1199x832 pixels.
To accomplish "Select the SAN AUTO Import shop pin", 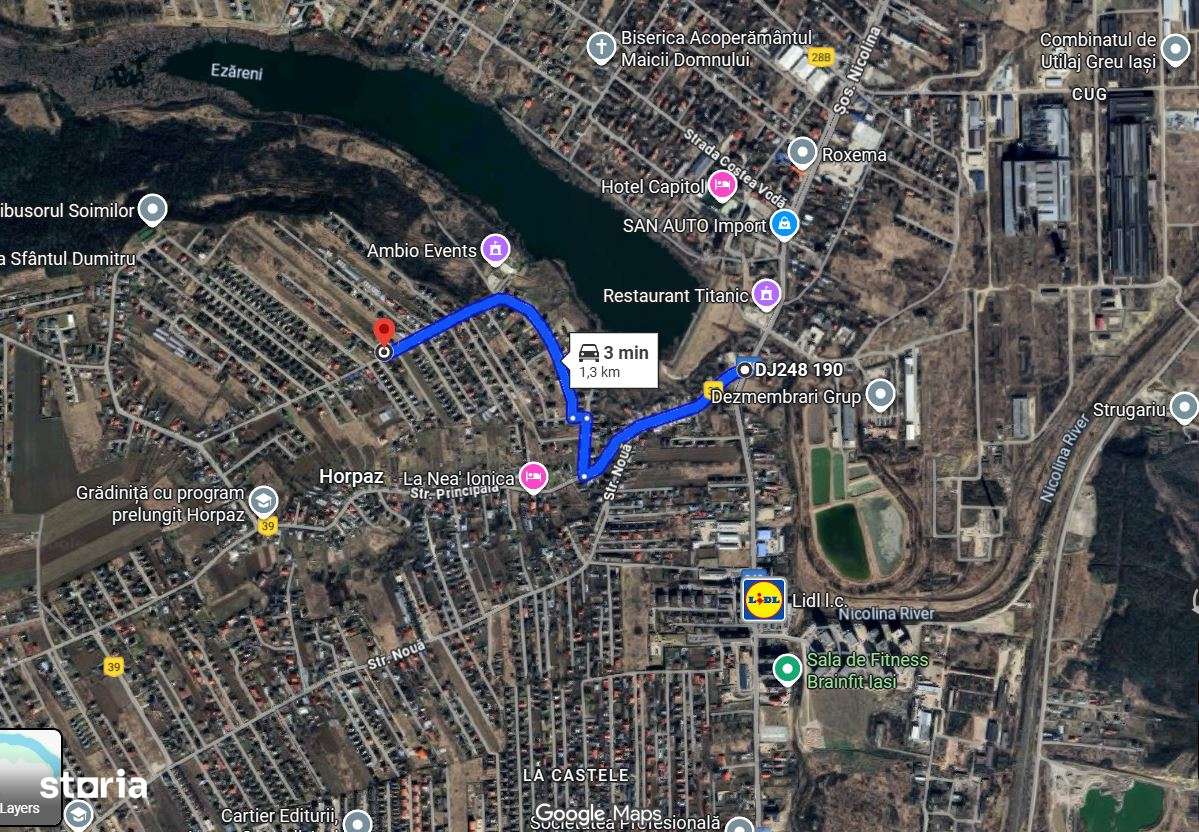I will (x=785, y=224).
